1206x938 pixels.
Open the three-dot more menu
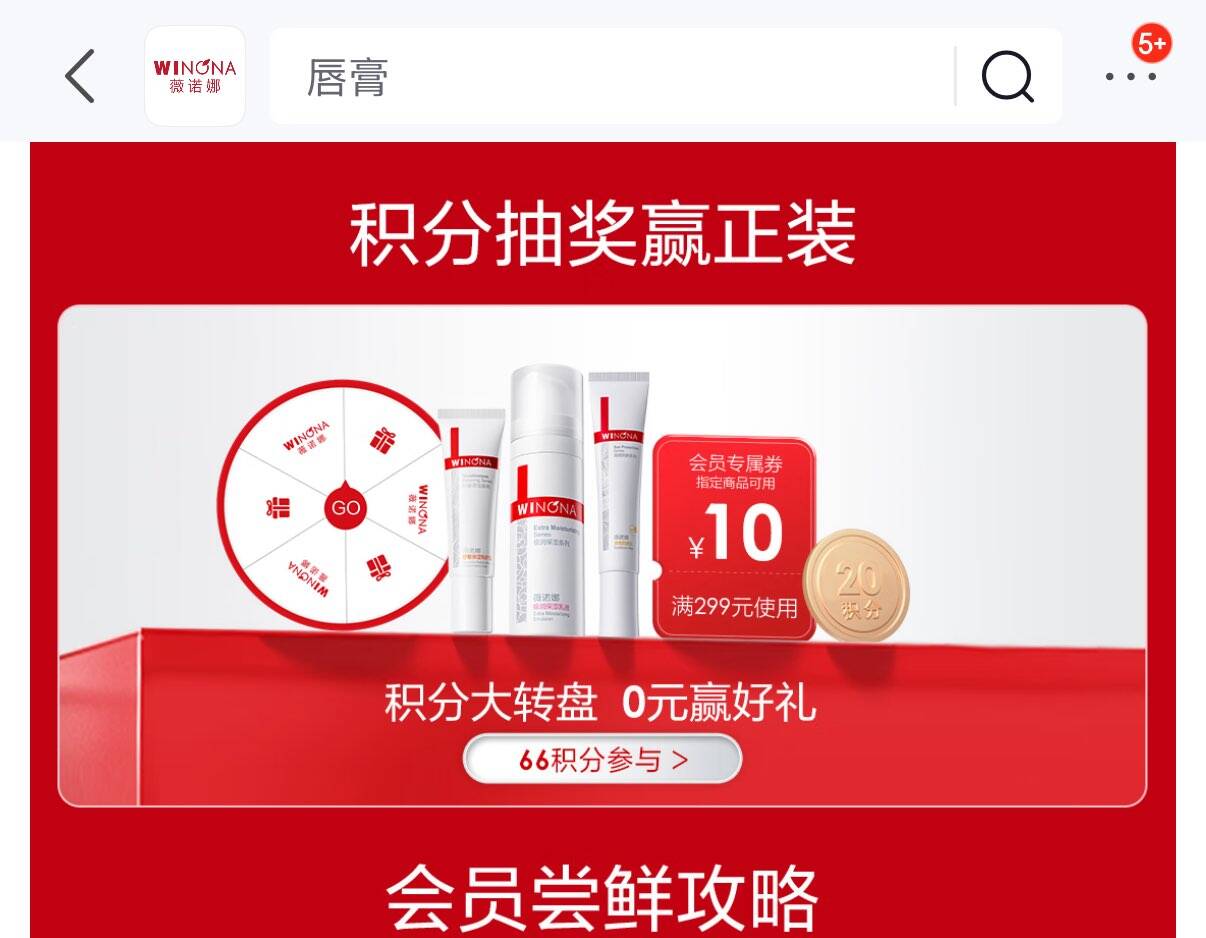click(1131, 76)
